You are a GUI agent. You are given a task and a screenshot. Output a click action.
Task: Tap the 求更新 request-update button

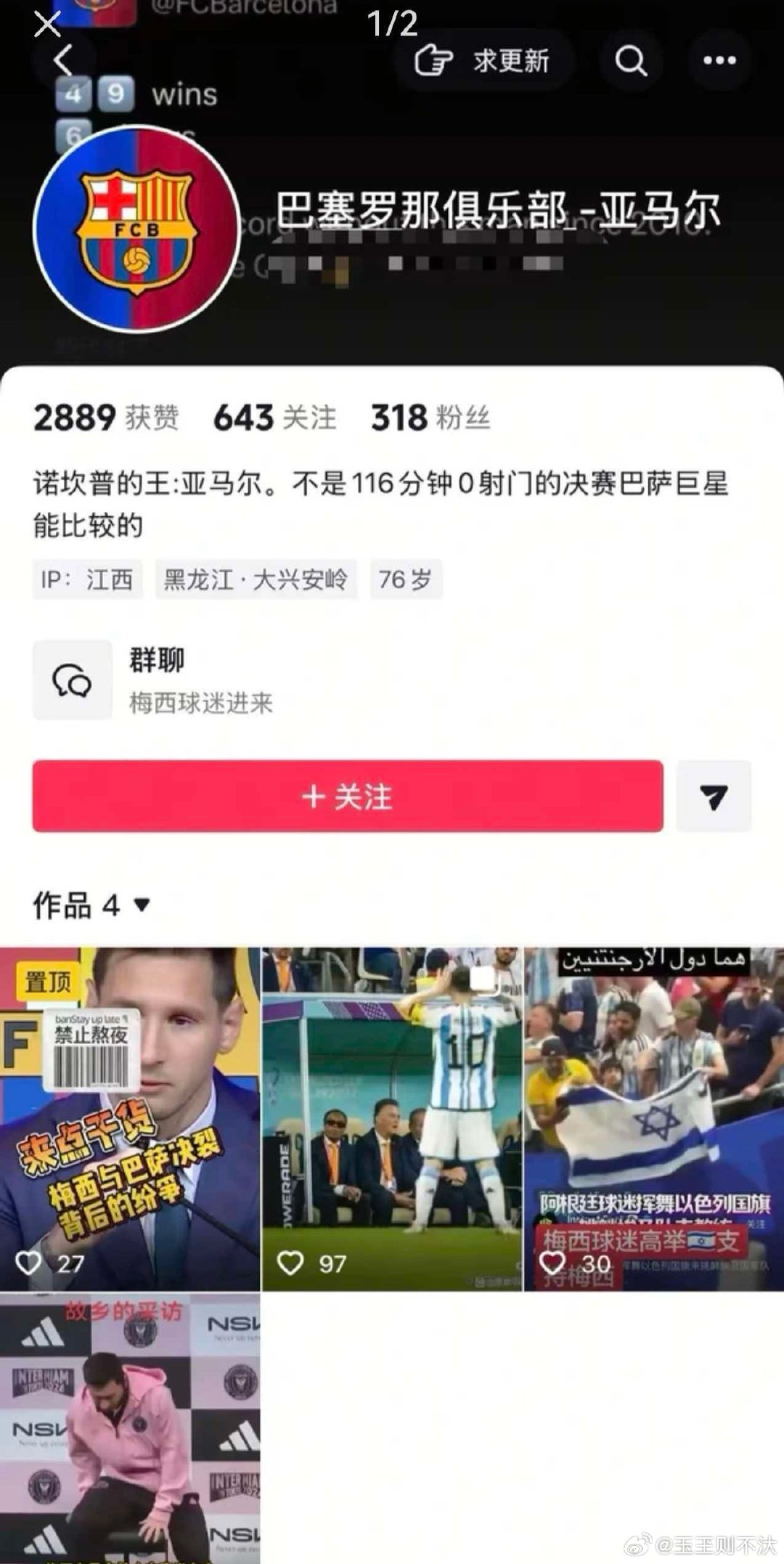pyautogui.click(x=483, y=60)
